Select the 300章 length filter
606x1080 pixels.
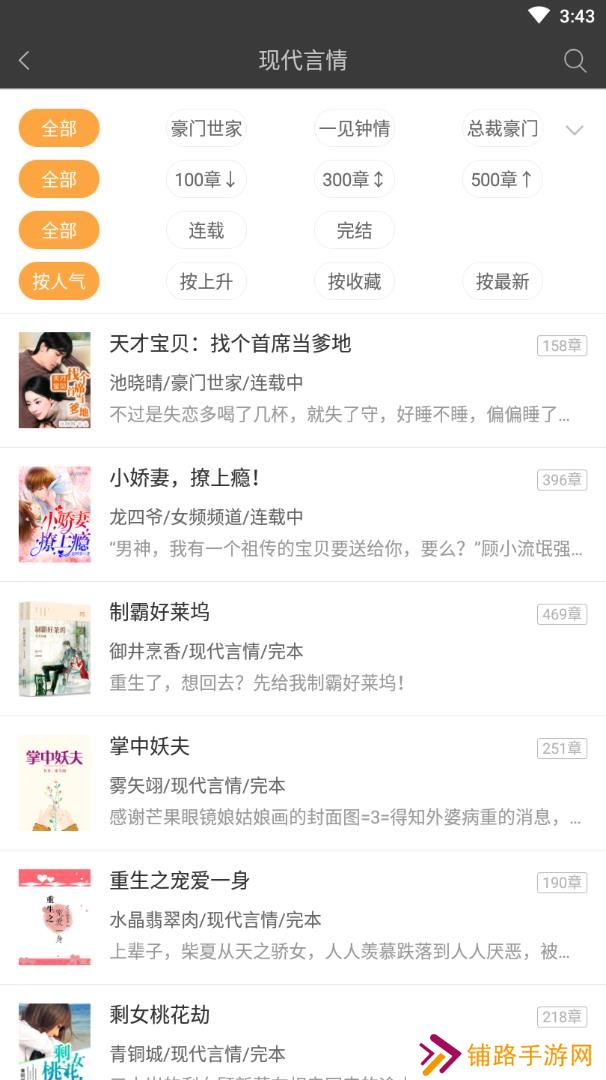click(354, 179)
